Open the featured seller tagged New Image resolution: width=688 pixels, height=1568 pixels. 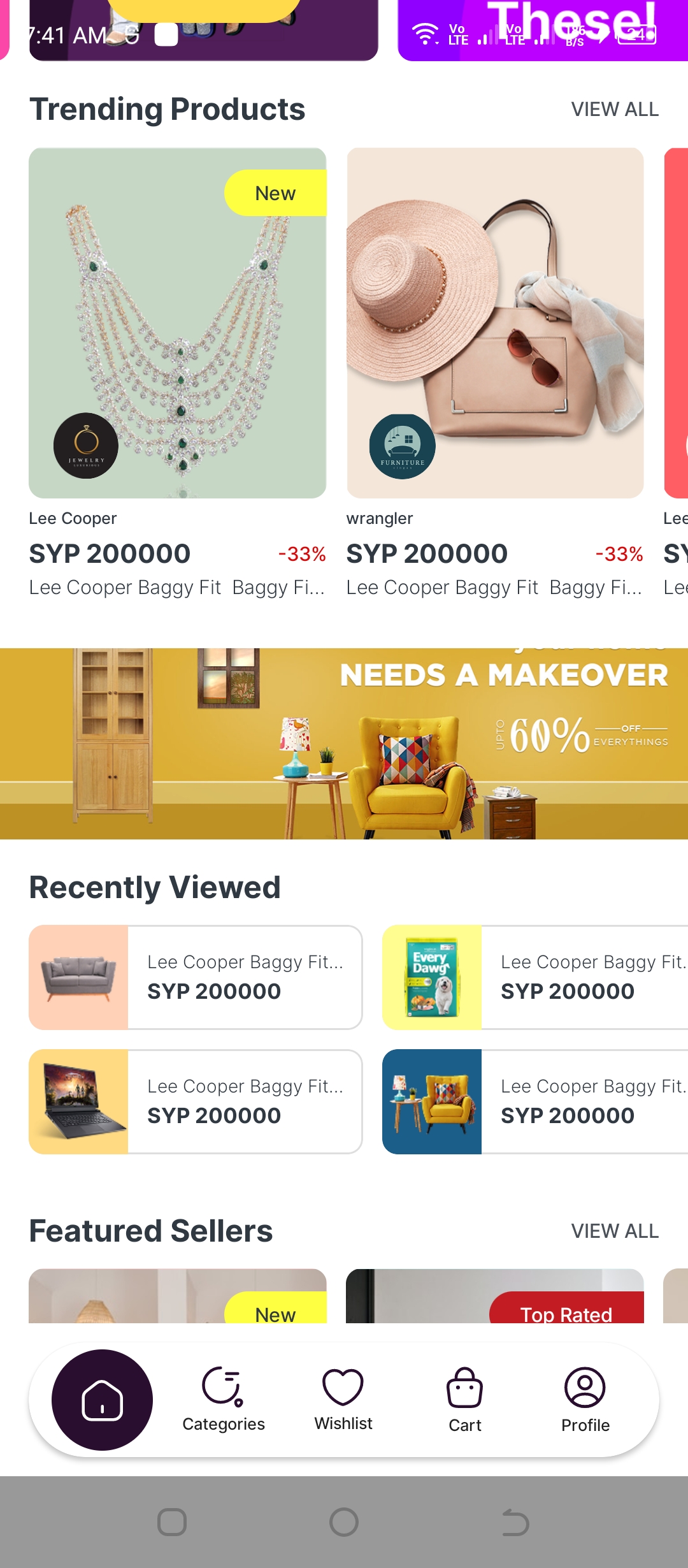pos(178,1296)
